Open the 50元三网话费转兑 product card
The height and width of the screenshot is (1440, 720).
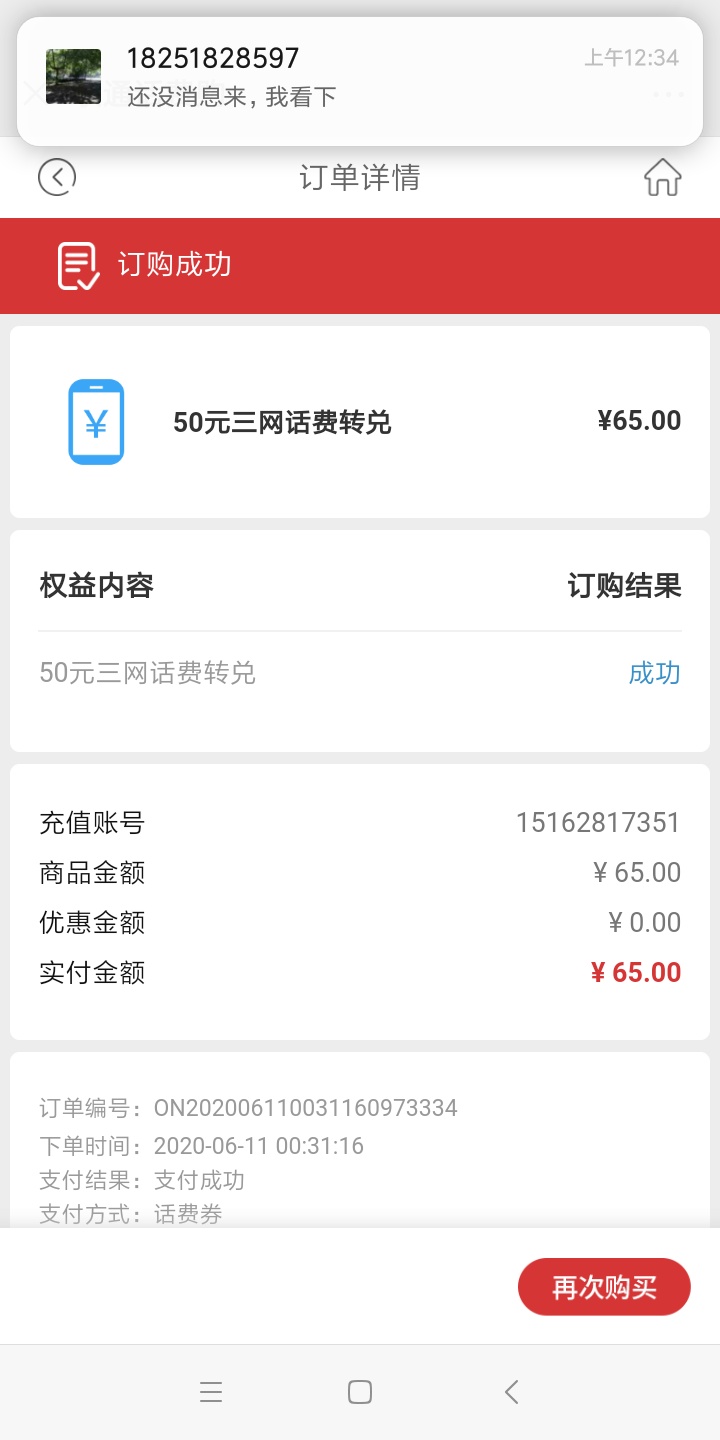point(360,422)
